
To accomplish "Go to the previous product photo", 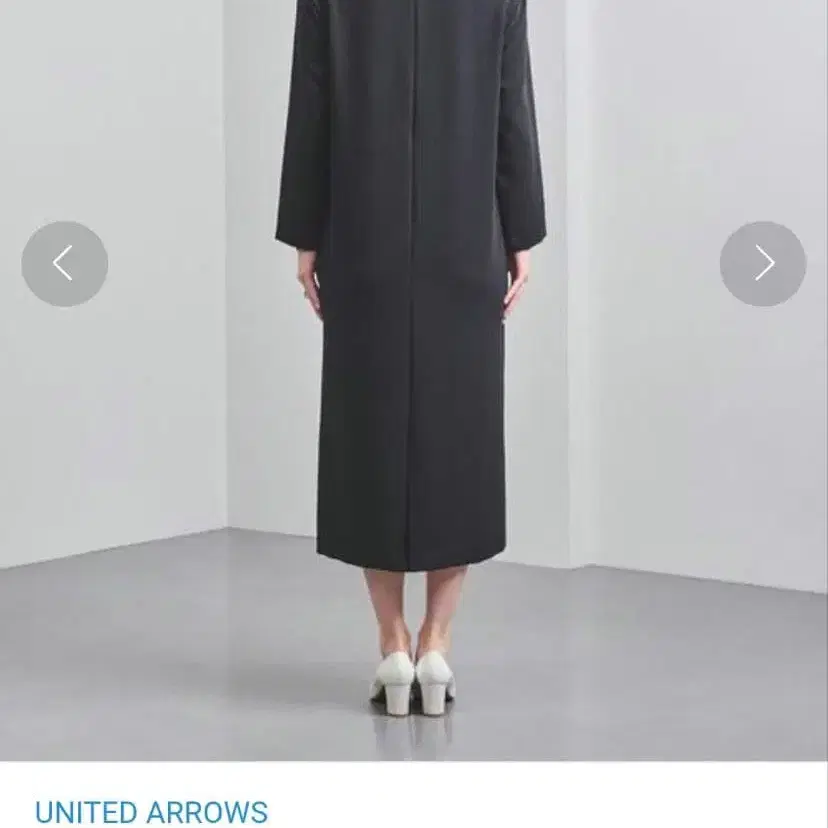I will point(64,264).
